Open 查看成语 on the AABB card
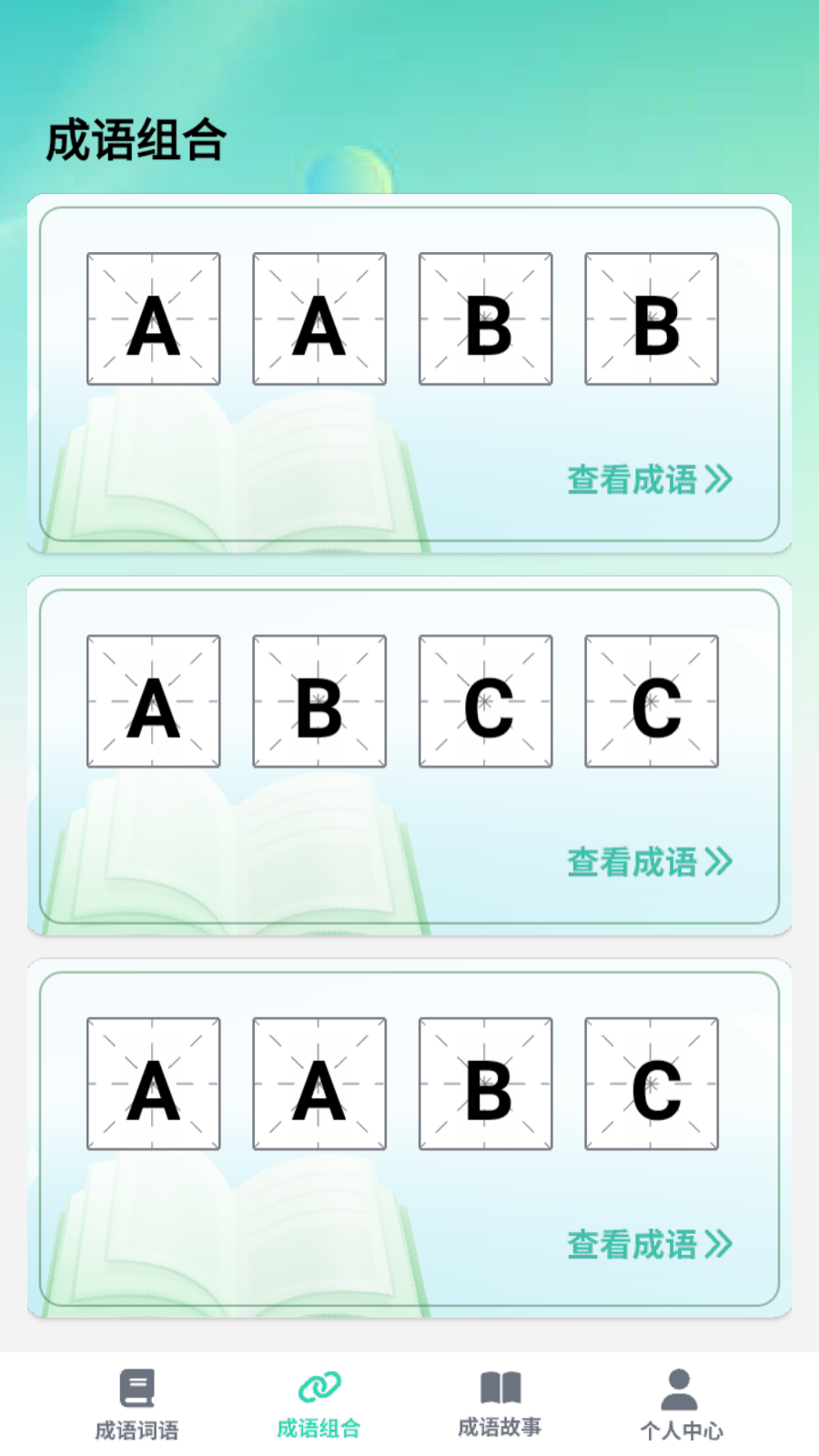This screenshot has width=819, height=1456. point(650,480)
